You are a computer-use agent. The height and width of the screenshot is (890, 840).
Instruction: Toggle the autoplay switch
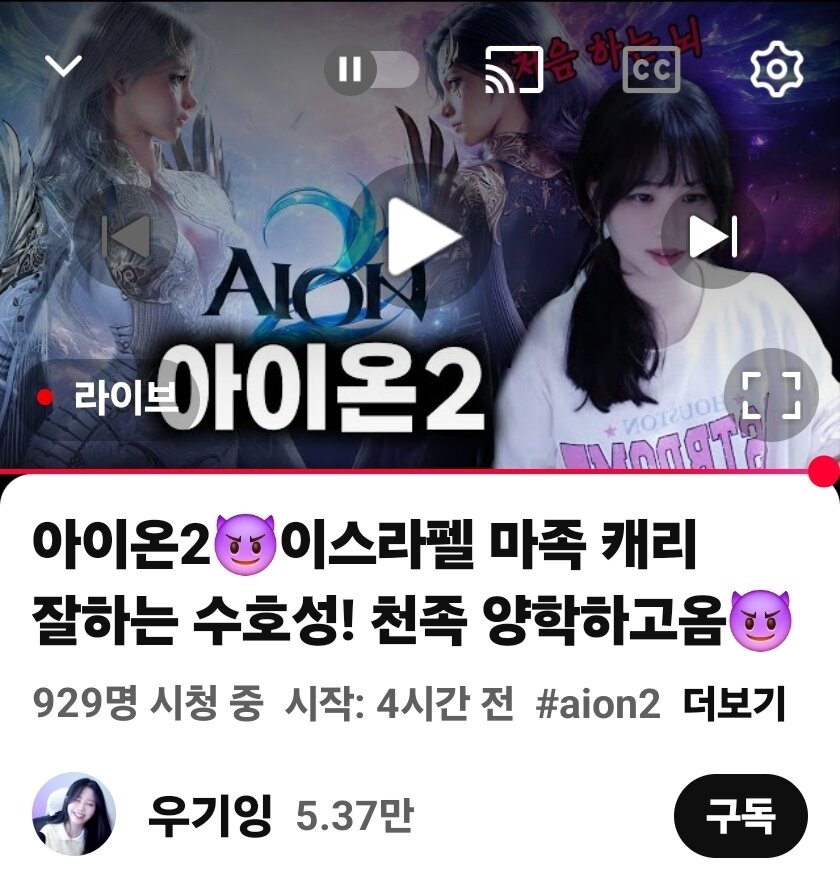372,70
